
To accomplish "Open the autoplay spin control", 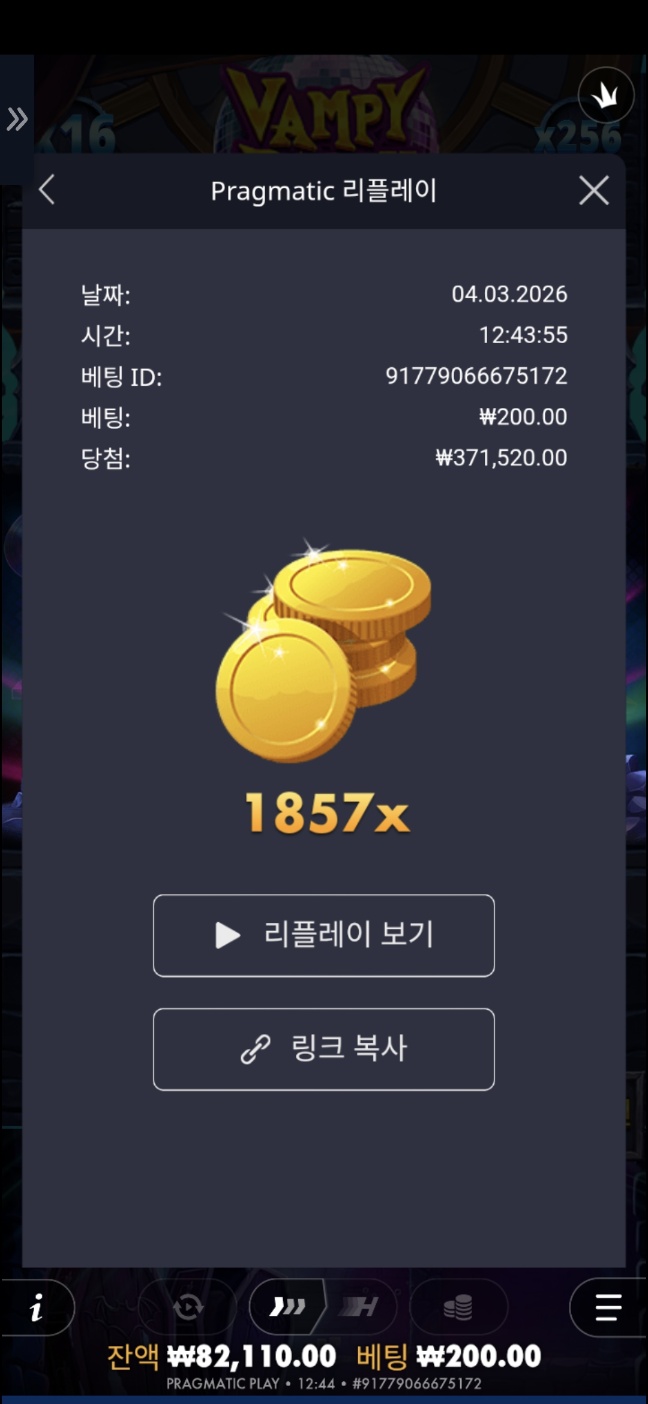I will (x=188, y=1307).
